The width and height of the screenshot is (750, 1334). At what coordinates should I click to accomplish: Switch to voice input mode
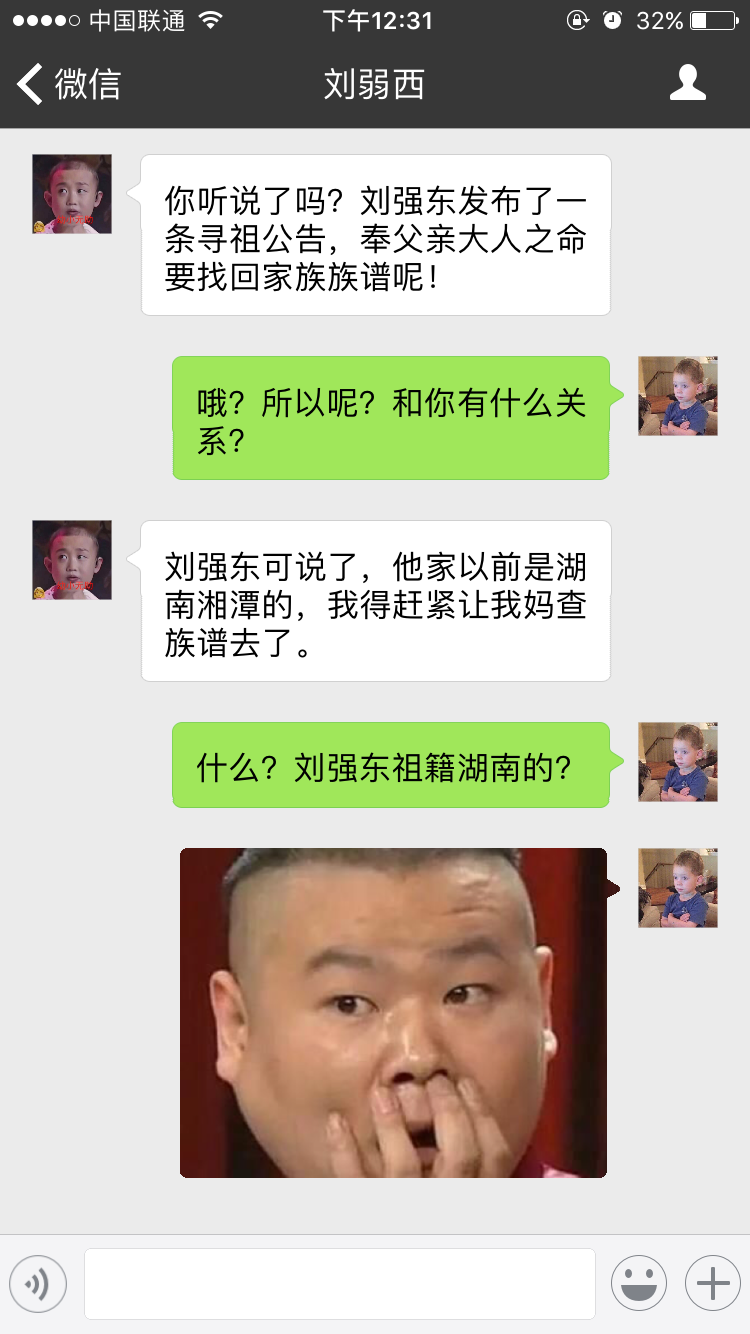38,1283
